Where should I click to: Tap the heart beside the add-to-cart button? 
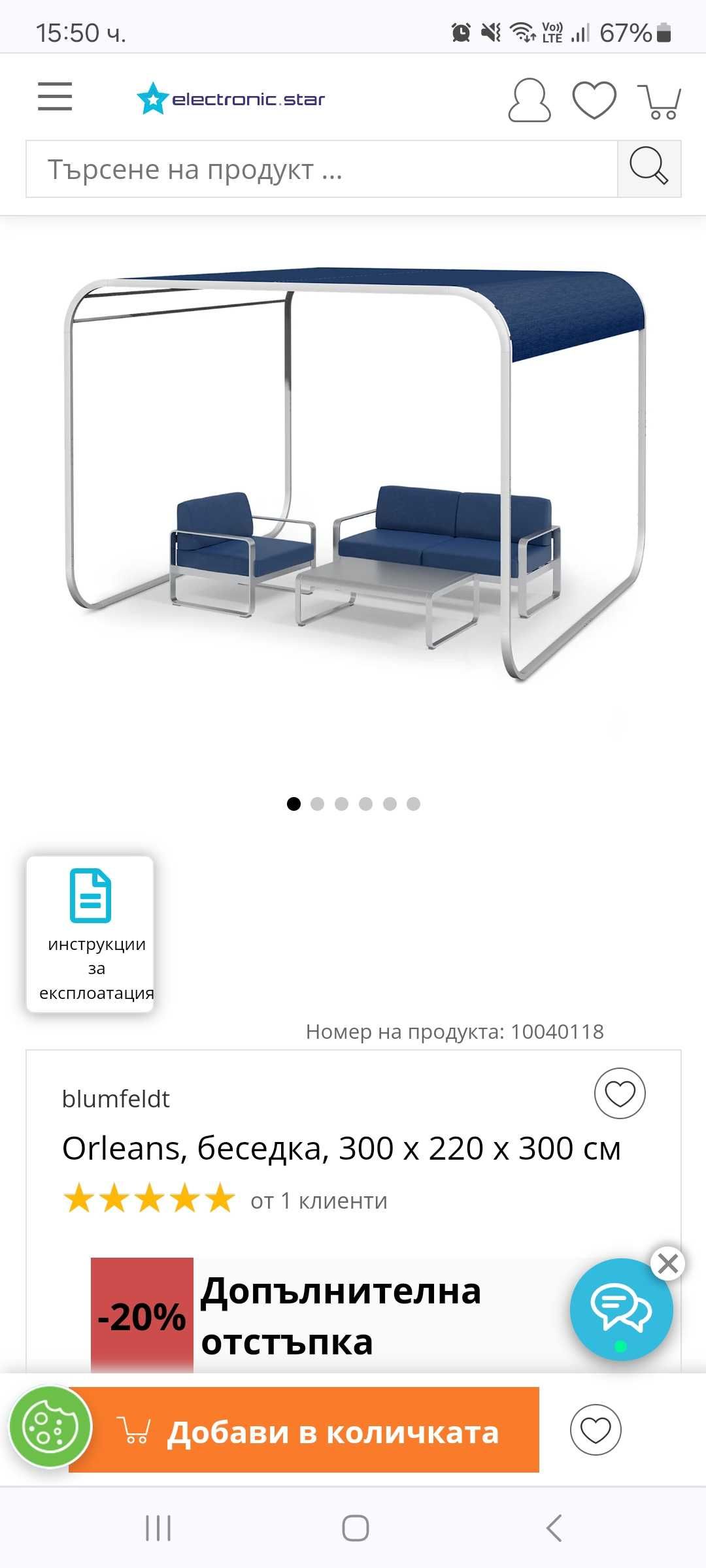595,1429
